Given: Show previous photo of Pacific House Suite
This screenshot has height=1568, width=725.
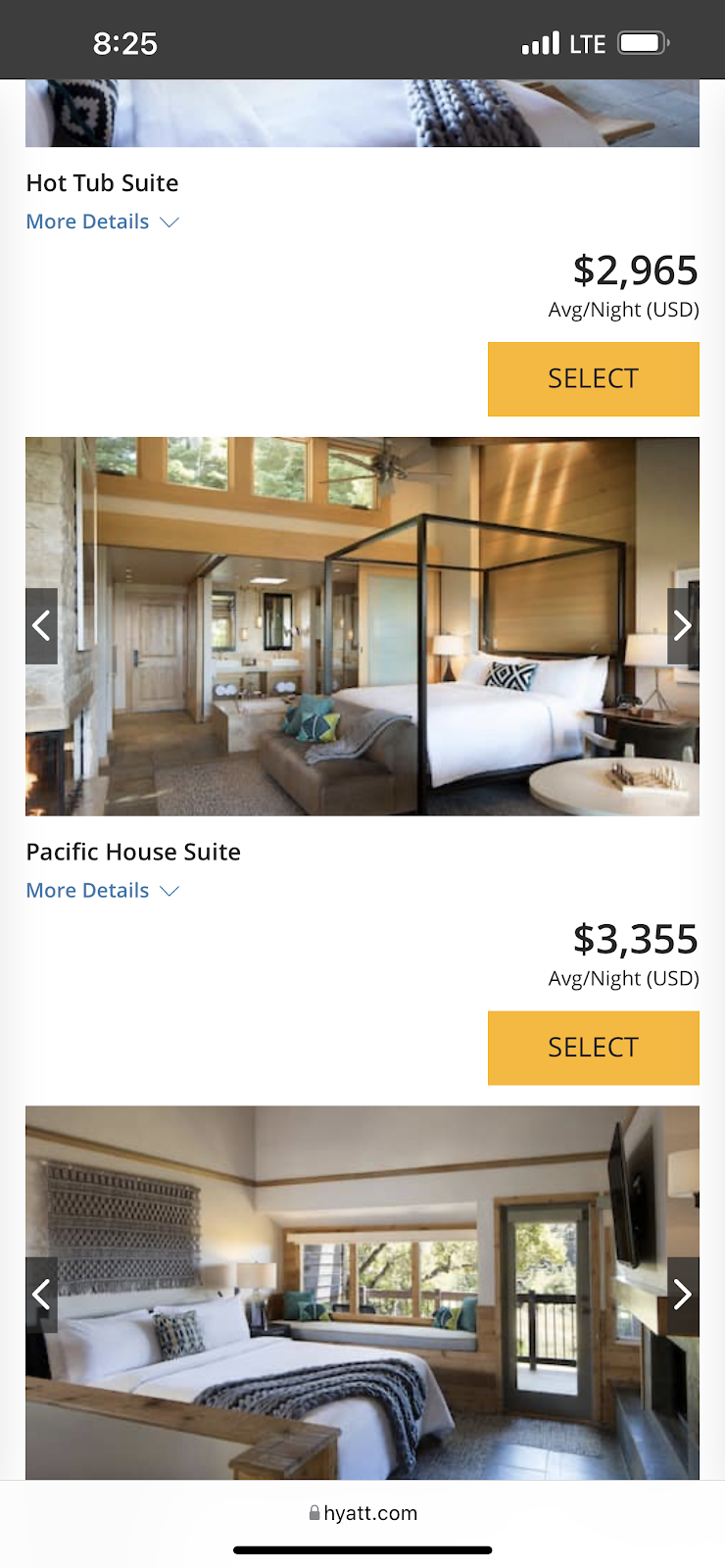Looking at the screenshot, I should [41, 626].
